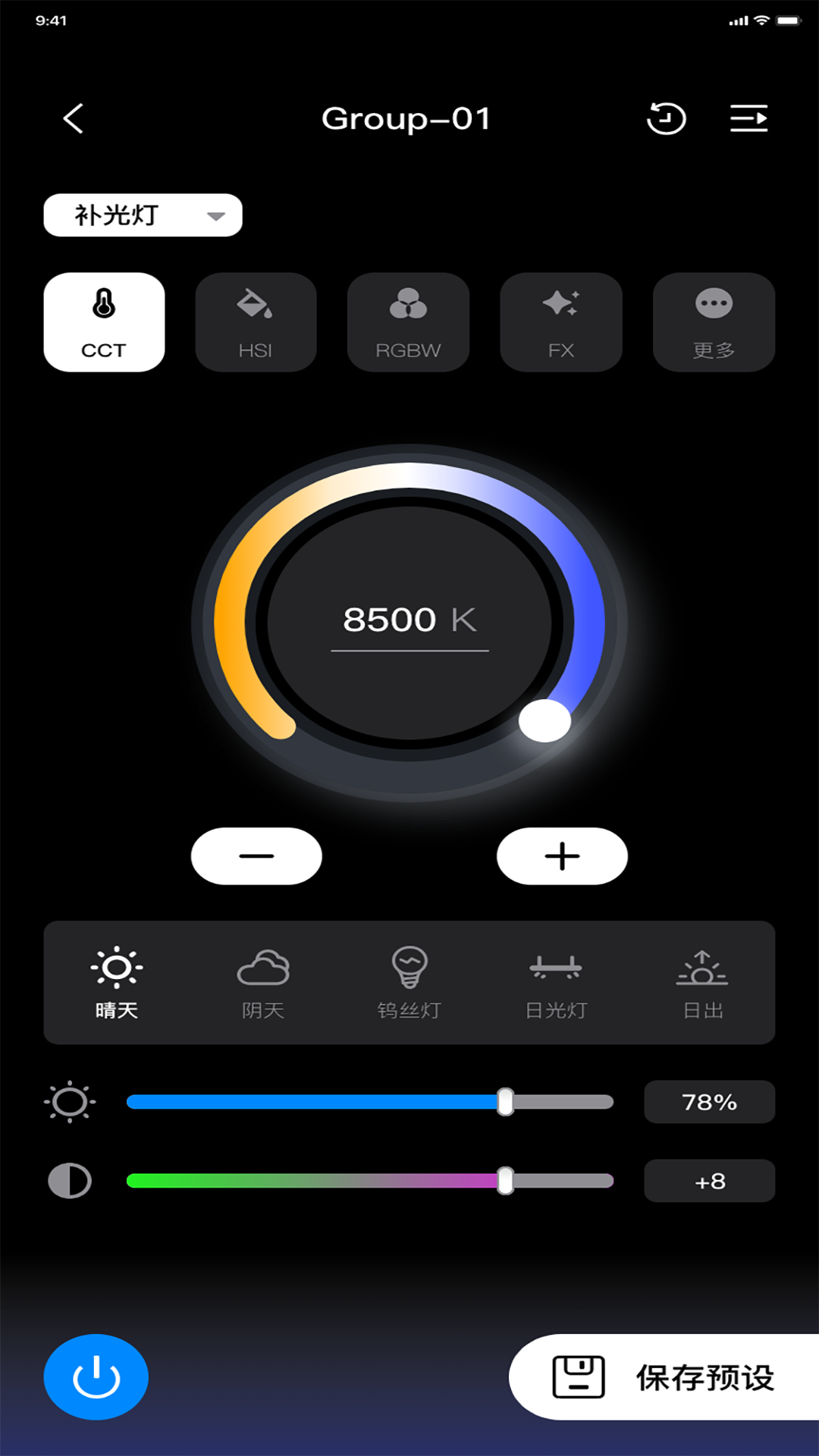Open the 更多 modes tab
This screenshot has height=1456, width=819.
click(x=714, y=322)
